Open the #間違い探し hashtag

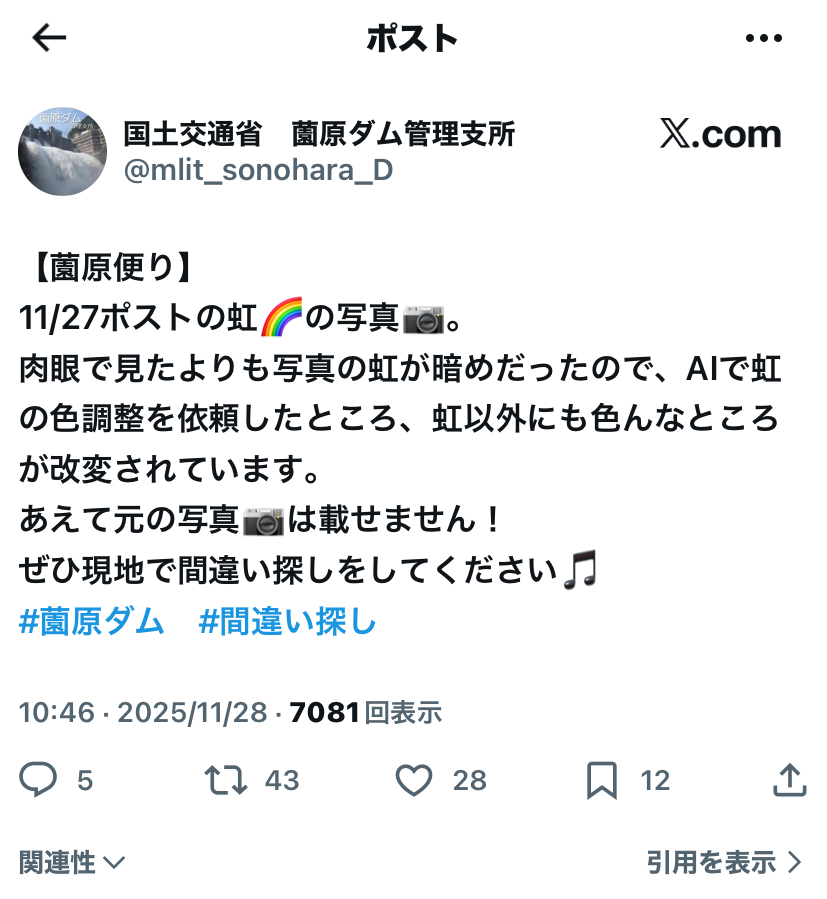[x=290, y=621]
